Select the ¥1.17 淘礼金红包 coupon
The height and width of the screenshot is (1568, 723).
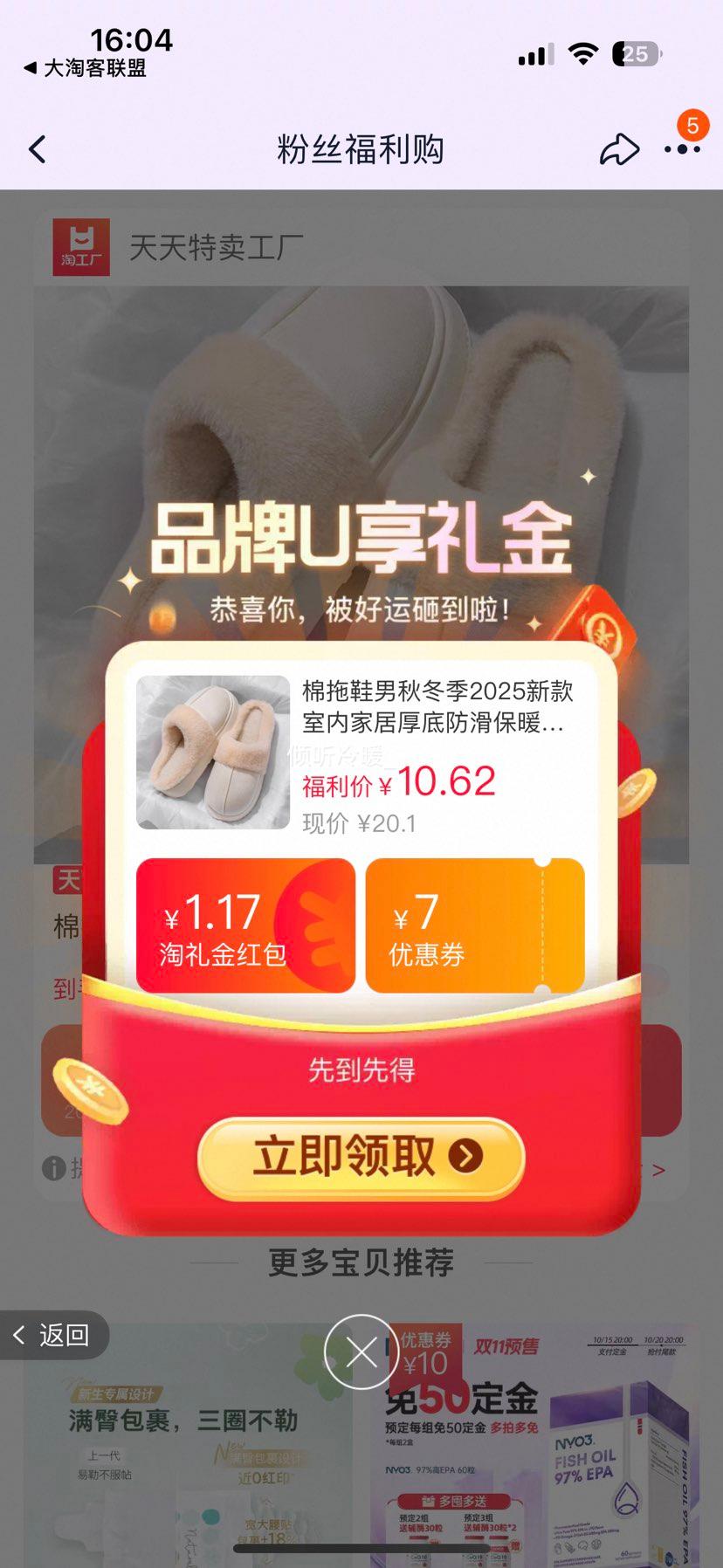click(x=245, y=926)
